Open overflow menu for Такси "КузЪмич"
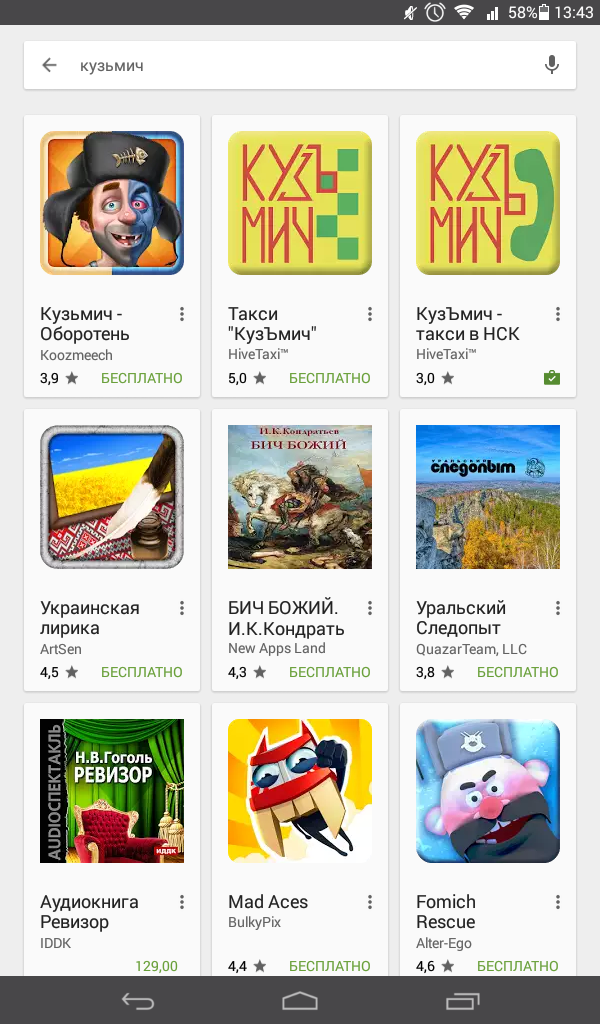Image resolution: width=600 pixels, height=1024 pixels. coord(370,314)
